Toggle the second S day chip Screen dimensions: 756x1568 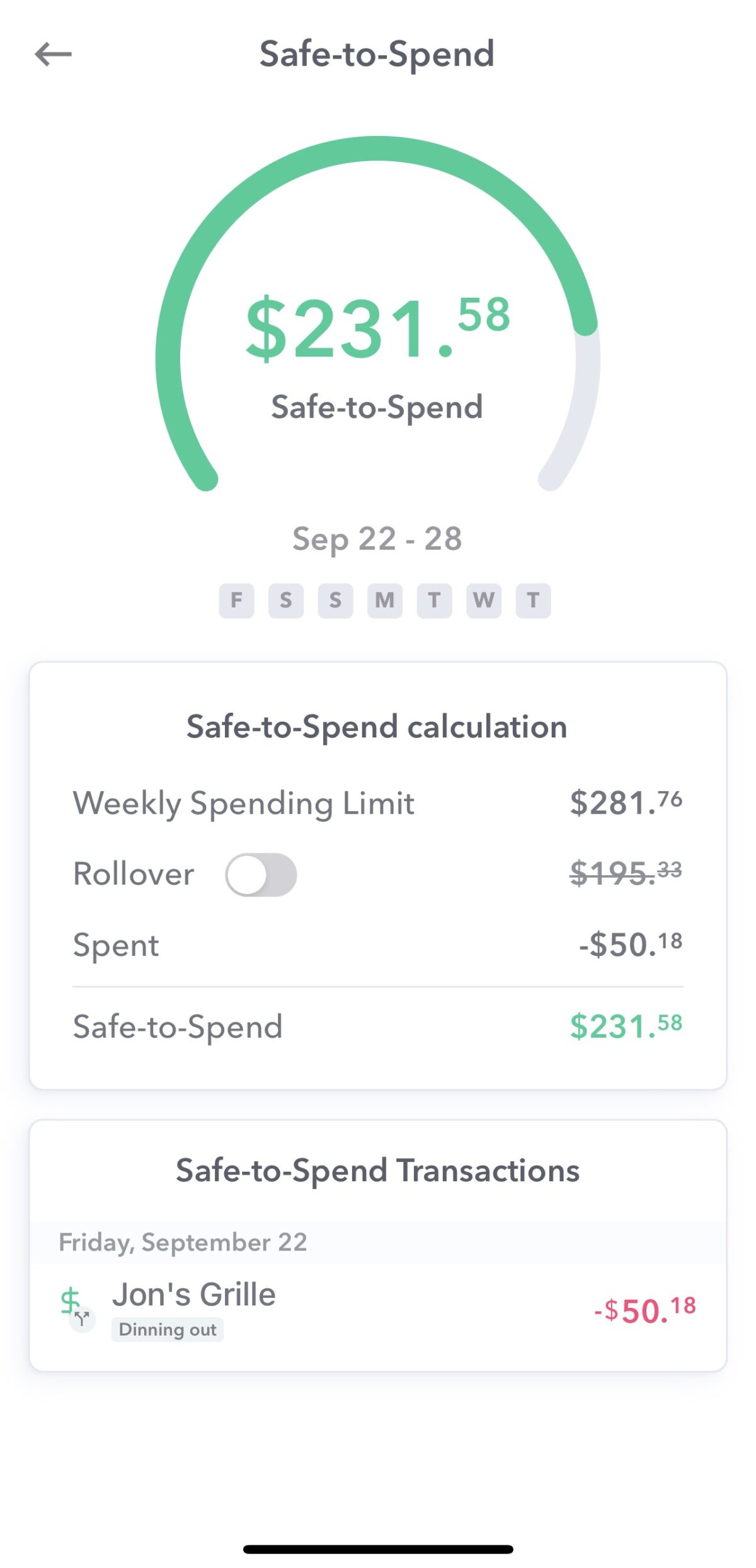tap(335, 600)
